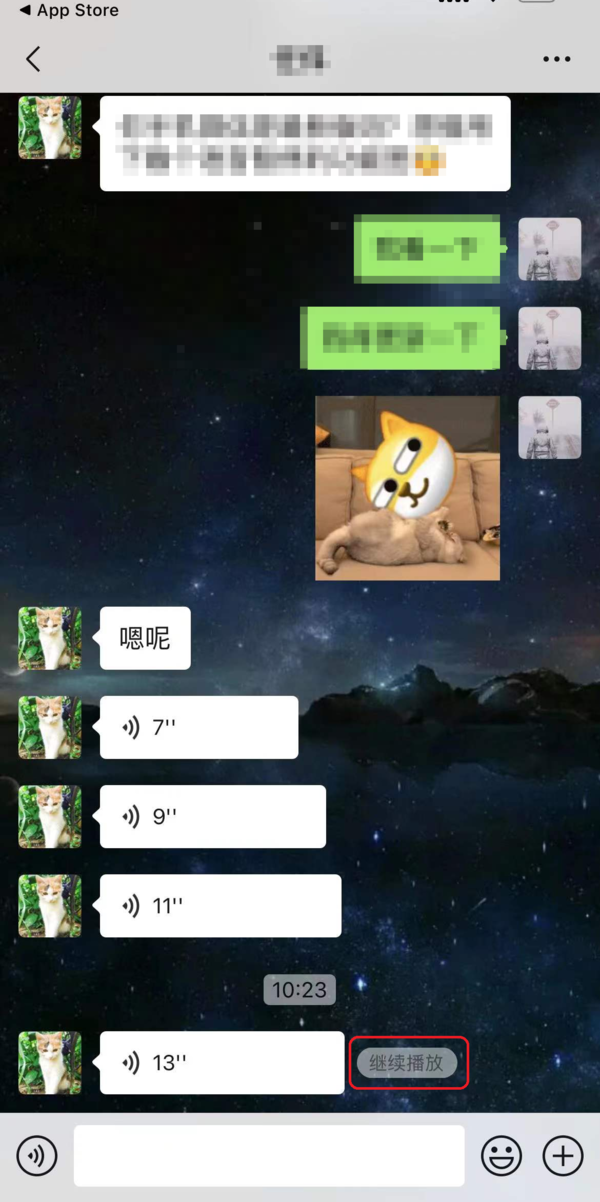Image resolution: width=600 pixels, height=1202 pixels.
Task: Tap the 继续播放 button
Action: click(408, 1063)
